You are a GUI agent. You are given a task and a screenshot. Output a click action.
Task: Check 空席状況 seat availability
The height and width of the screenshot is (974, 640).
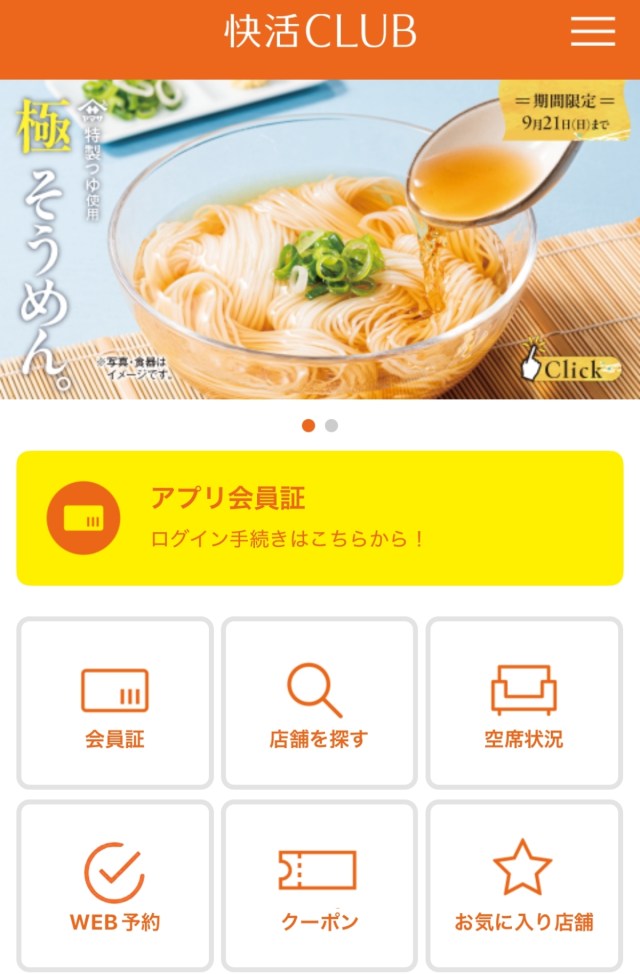pos(524,703)
